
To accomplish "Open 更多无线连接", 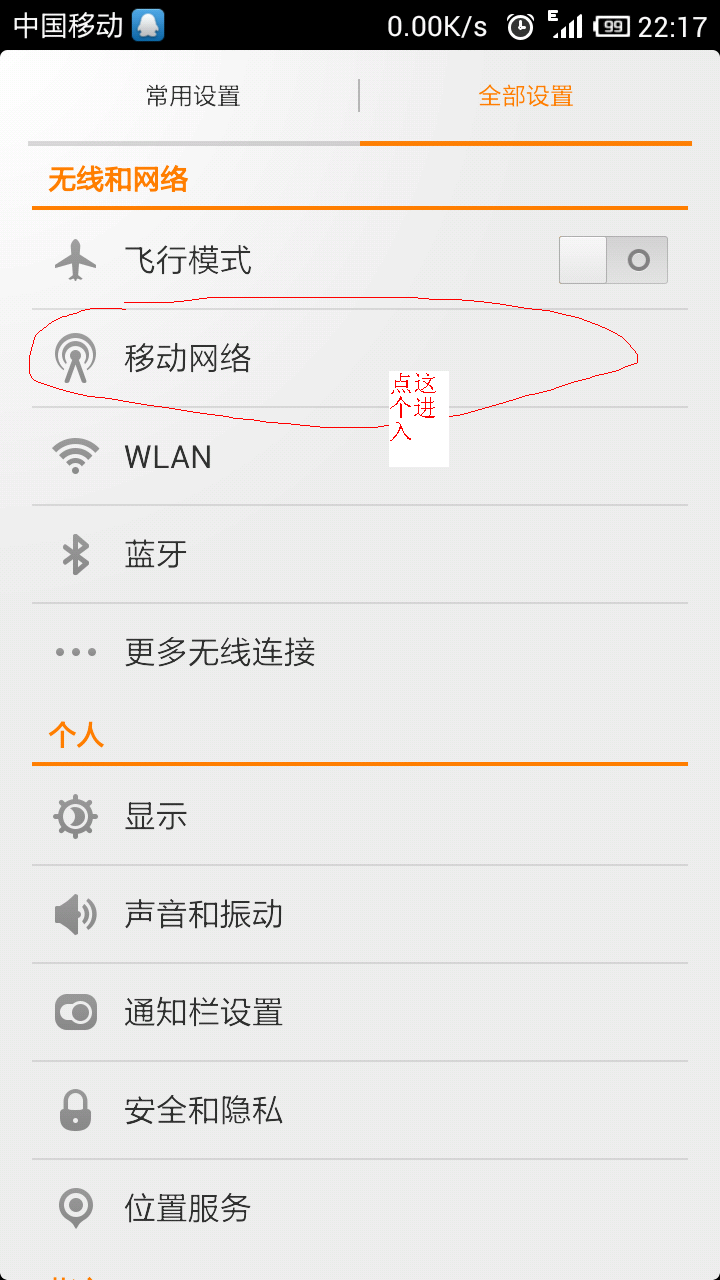I will [x=220, y=653].
